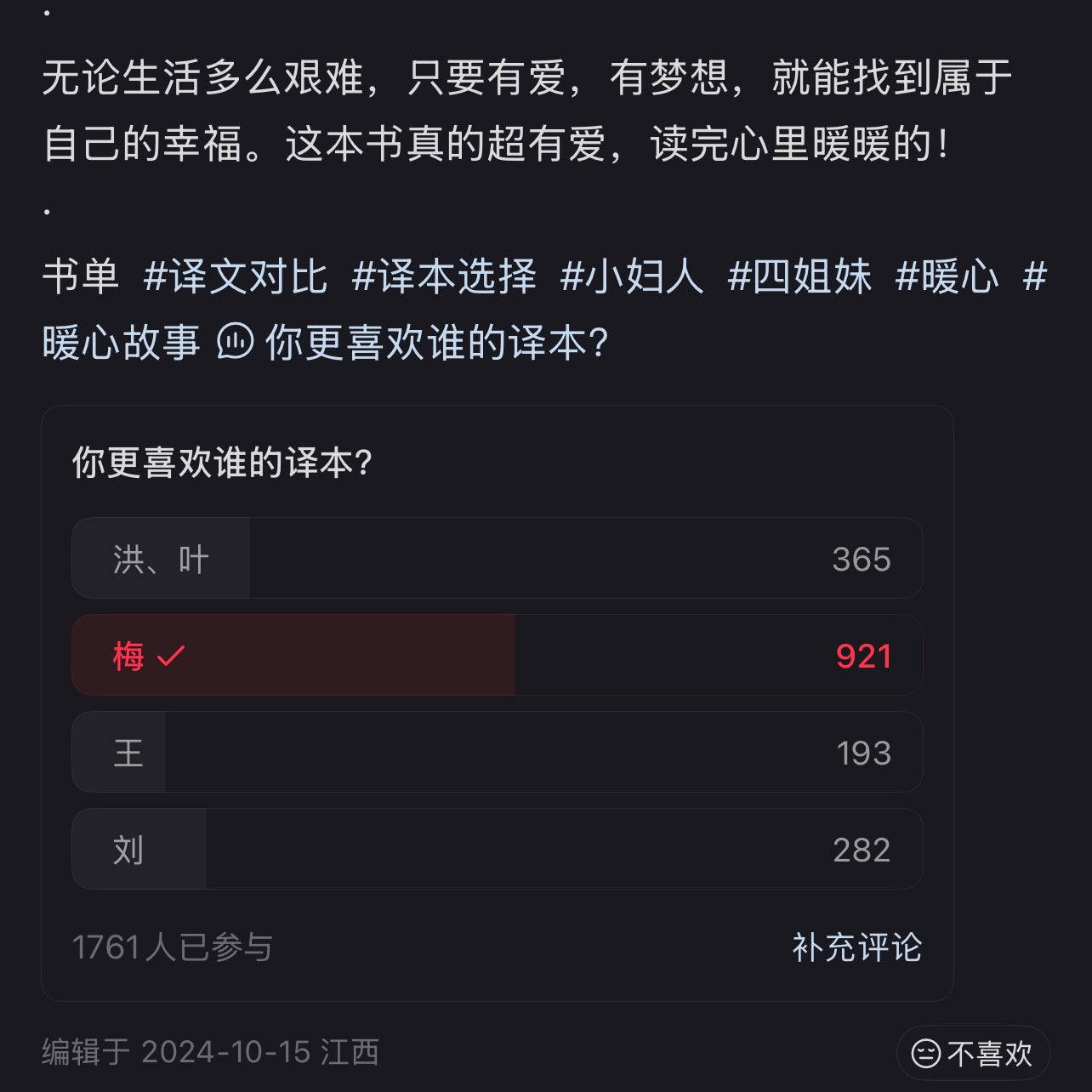
Task: Open the 你更喜欢谁的译本? poll link
Action: tap(414, 343)
